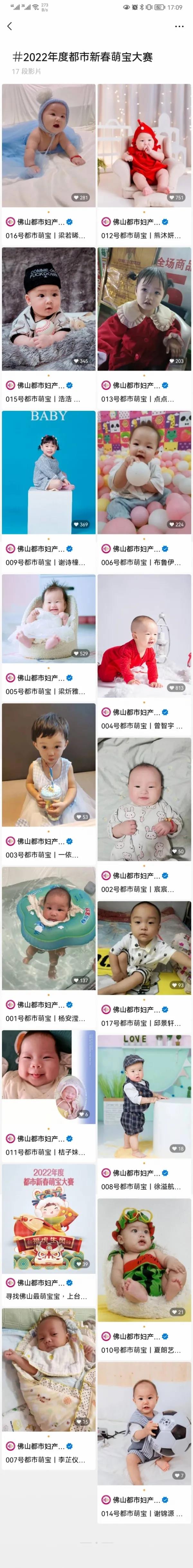Open the 001号都市萌宝 杨安滢 video
Viewport: 193px width, 1568px height.
coord(49,928)
